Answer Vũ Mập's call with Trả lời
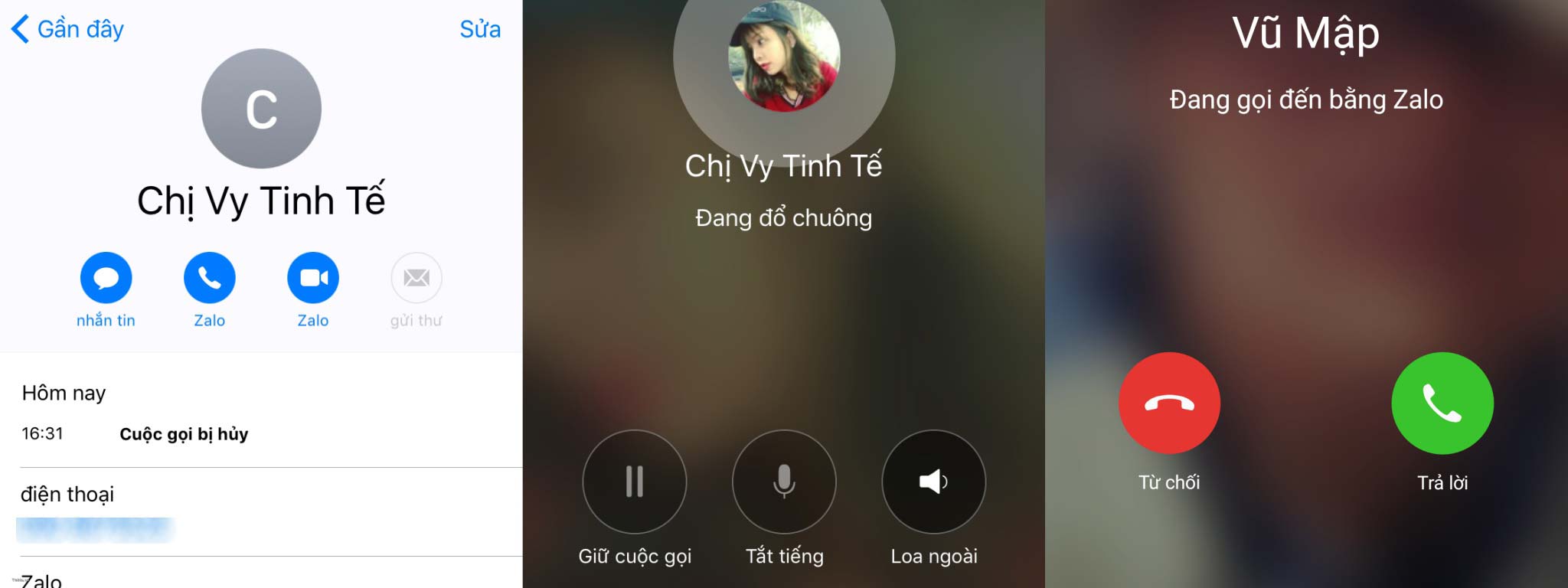 coord(1442,403)
